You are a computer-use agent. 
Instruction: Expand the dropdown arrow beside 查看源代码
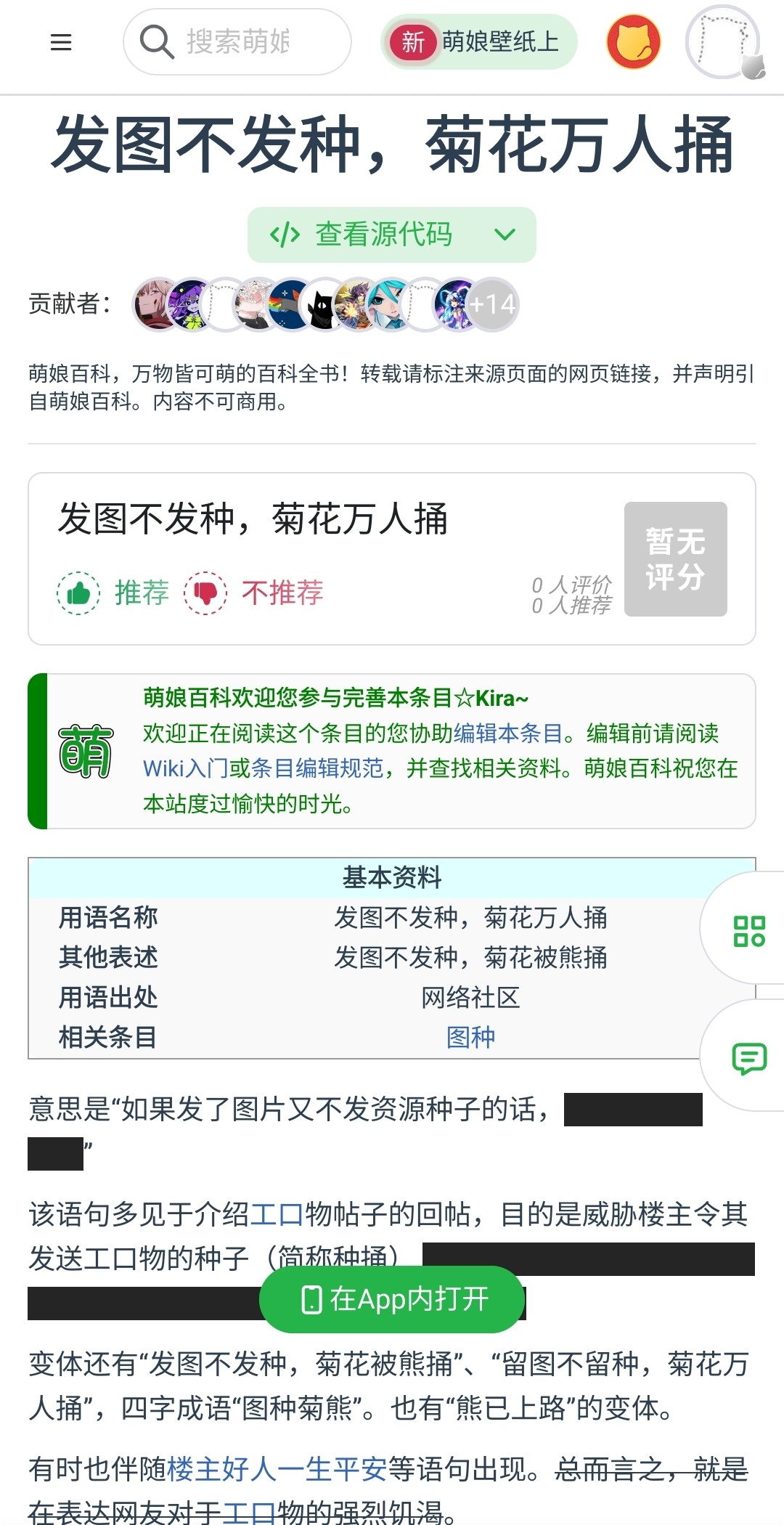[505, 235]
